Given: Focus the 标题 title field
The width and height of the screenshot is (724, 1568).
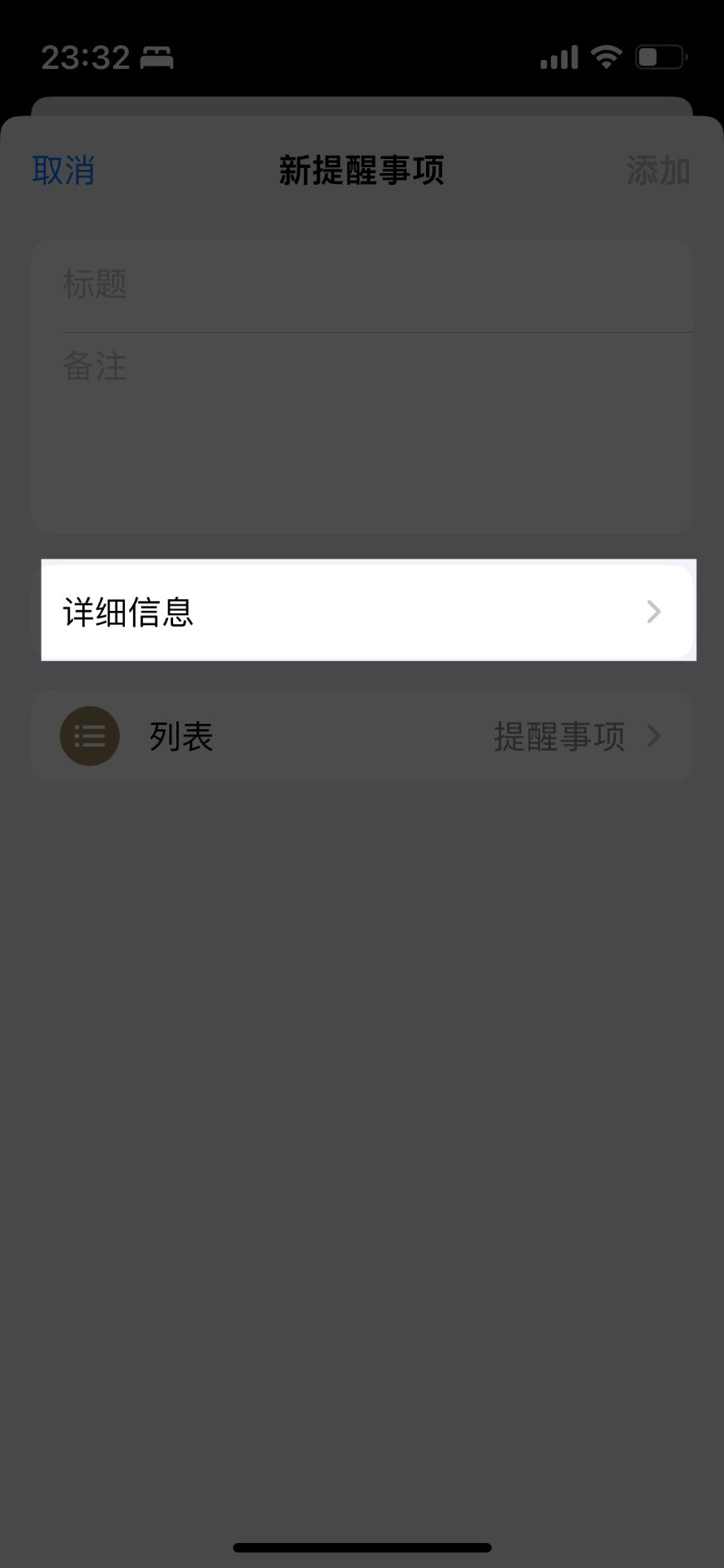Looking at the screenshot, I should click(x=362, y=285).
